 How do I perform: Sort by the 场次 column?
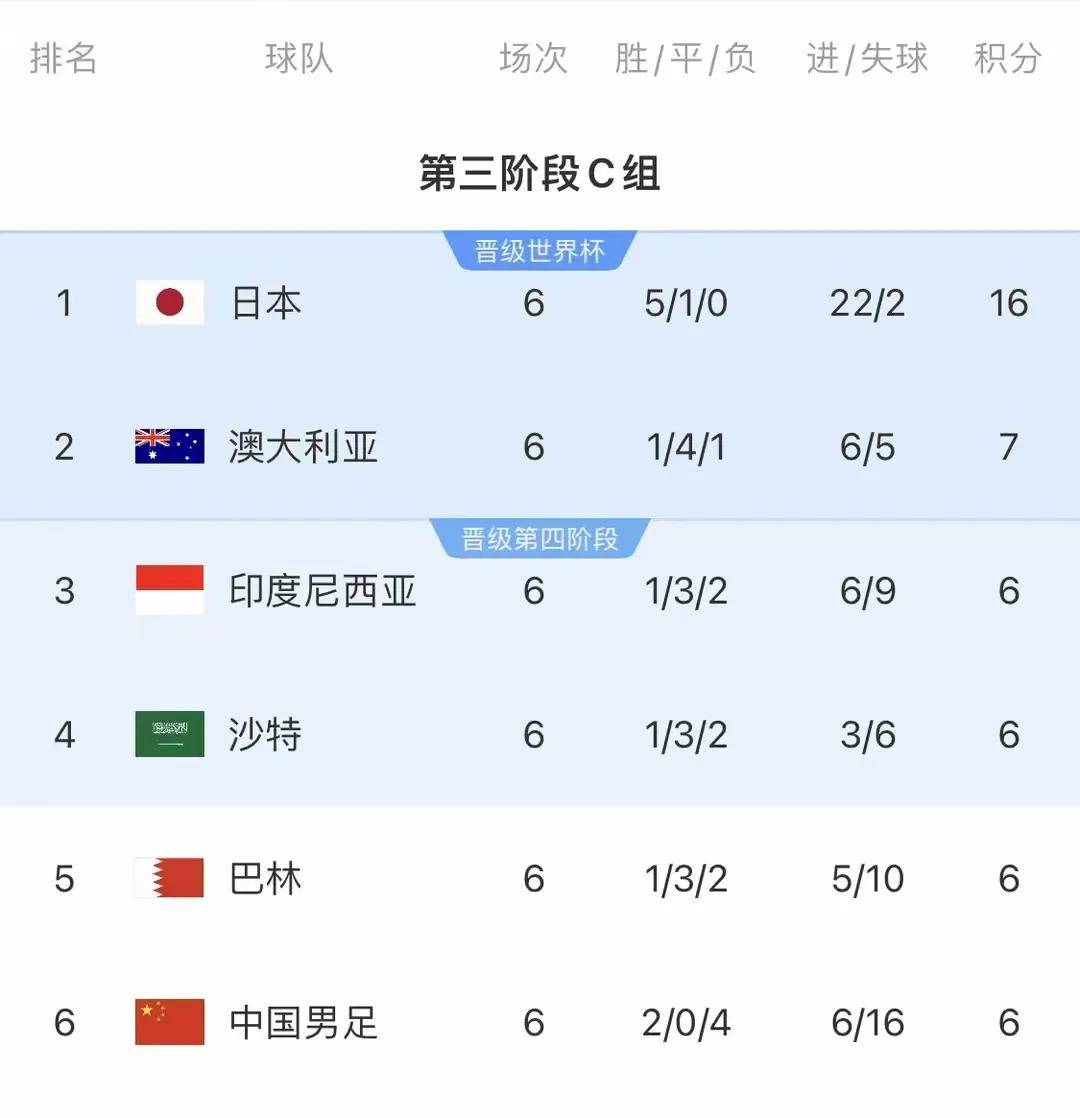[x=533, y=60]
